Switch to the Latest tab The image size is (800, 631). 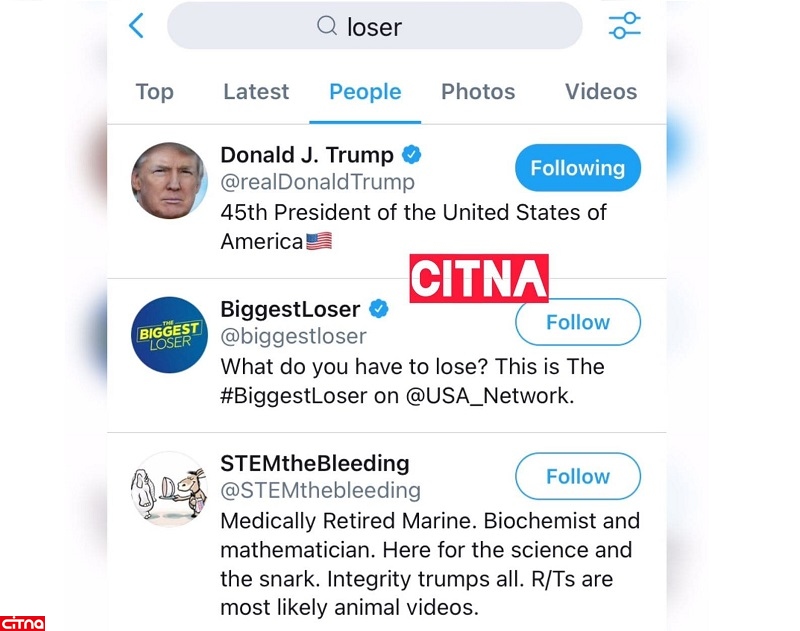(x=256, y=92)
